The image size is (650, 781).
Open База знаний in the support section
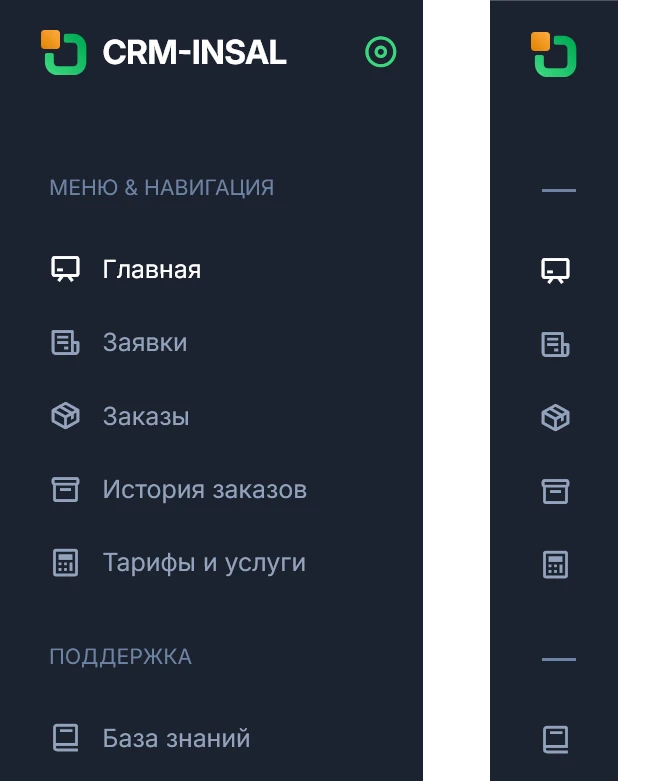coord(176,739)
